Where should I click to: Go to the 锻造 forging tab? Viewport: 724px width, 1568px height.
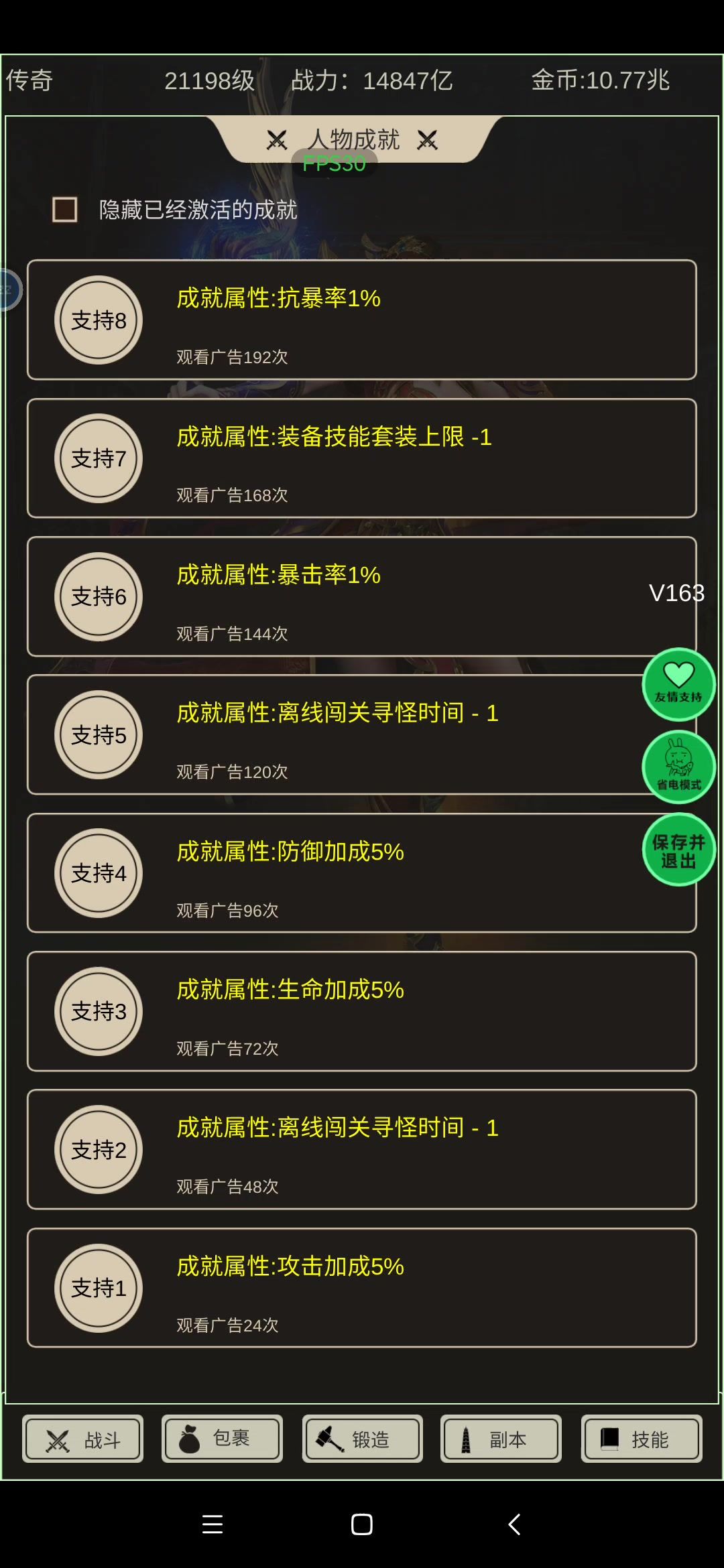pyautogui.click(x=363, y=1439)
